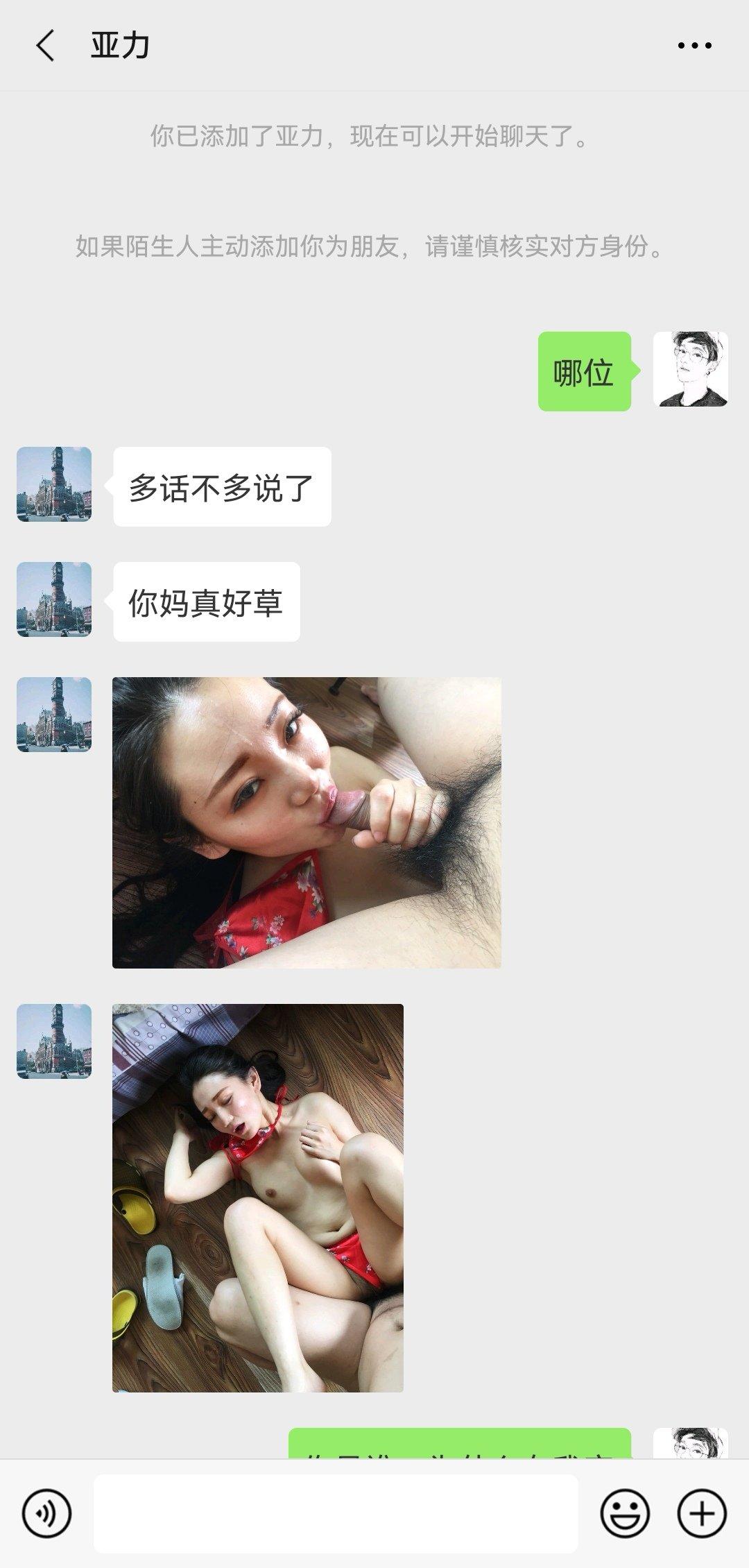
Task: Select the 你妈真好草 message bubble
Action: 208,602
